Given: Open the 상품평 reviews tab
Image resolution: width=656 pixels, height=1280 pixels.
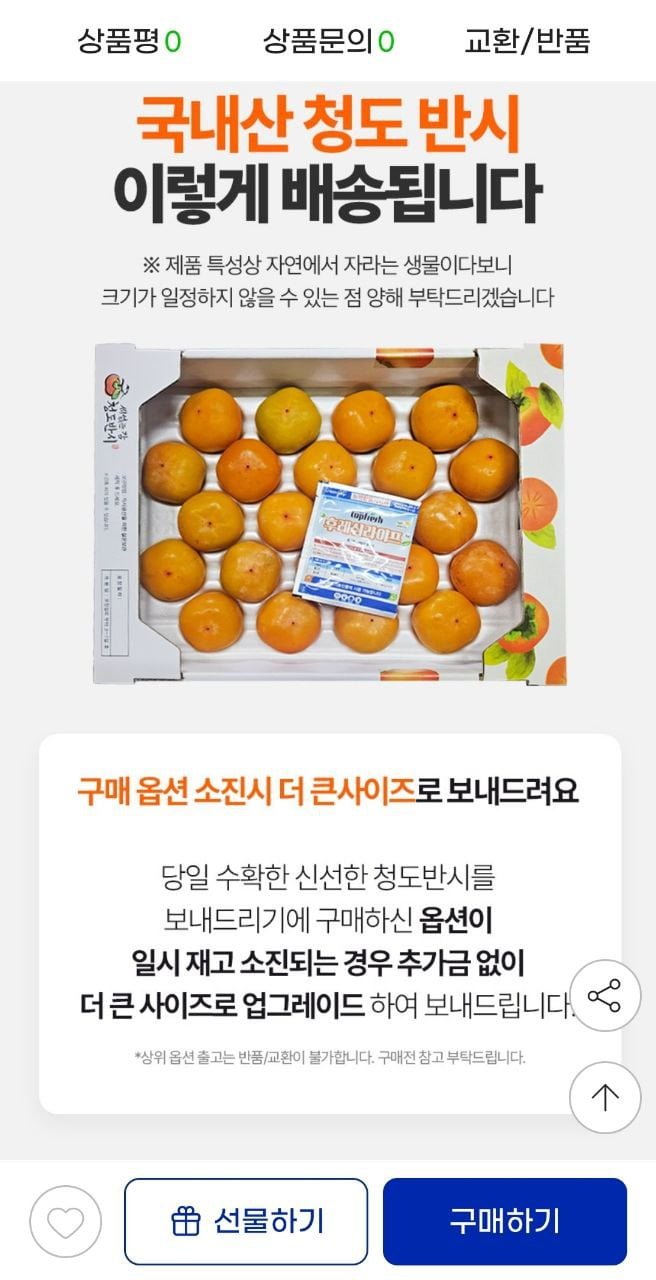Looking at the screenshot, I should (x=129, y=41).
